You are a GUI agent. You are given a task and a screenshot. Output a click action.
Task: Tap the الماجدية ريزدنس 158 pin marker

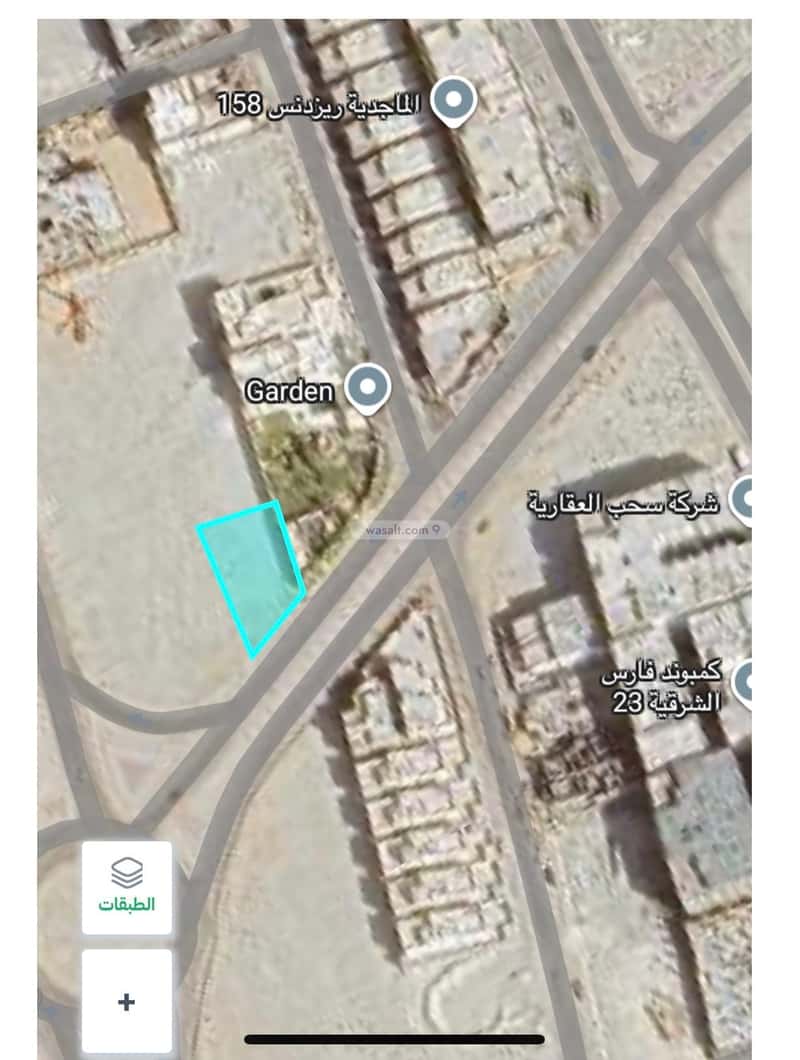(x=455, y=98)
